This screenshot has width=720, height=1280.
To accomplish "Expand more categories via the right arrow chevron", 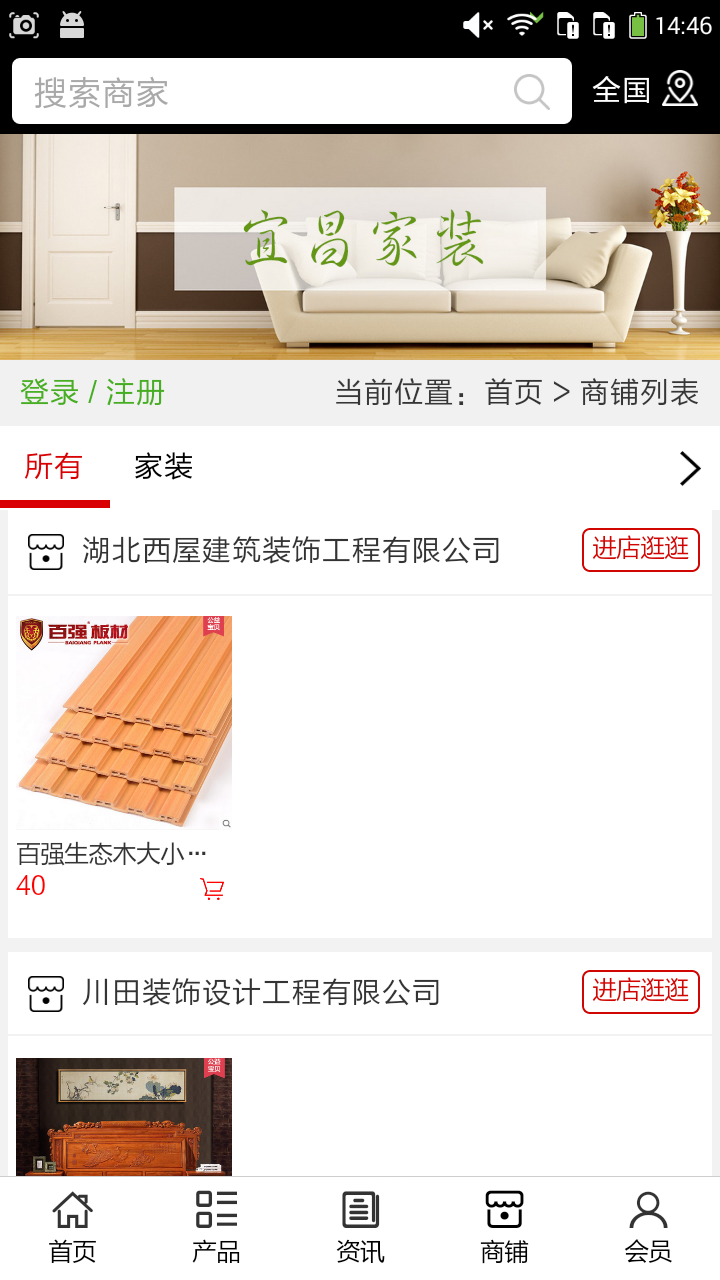I will pyautogui.click(x=688, y=467).
